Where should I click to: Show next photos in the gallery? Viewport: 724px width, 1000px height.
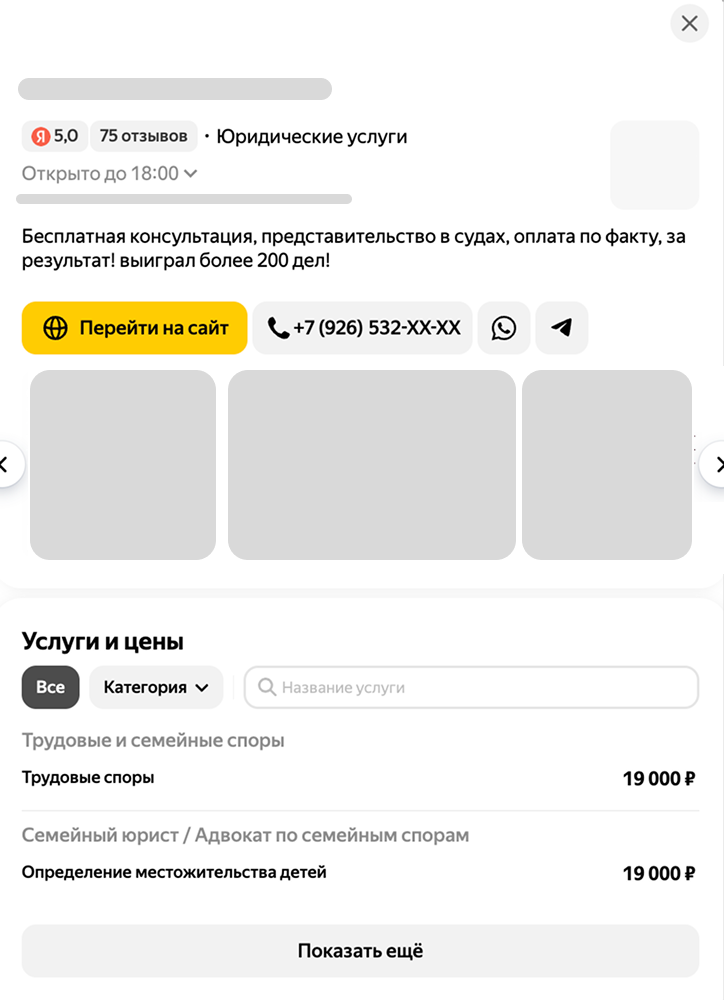715,464
